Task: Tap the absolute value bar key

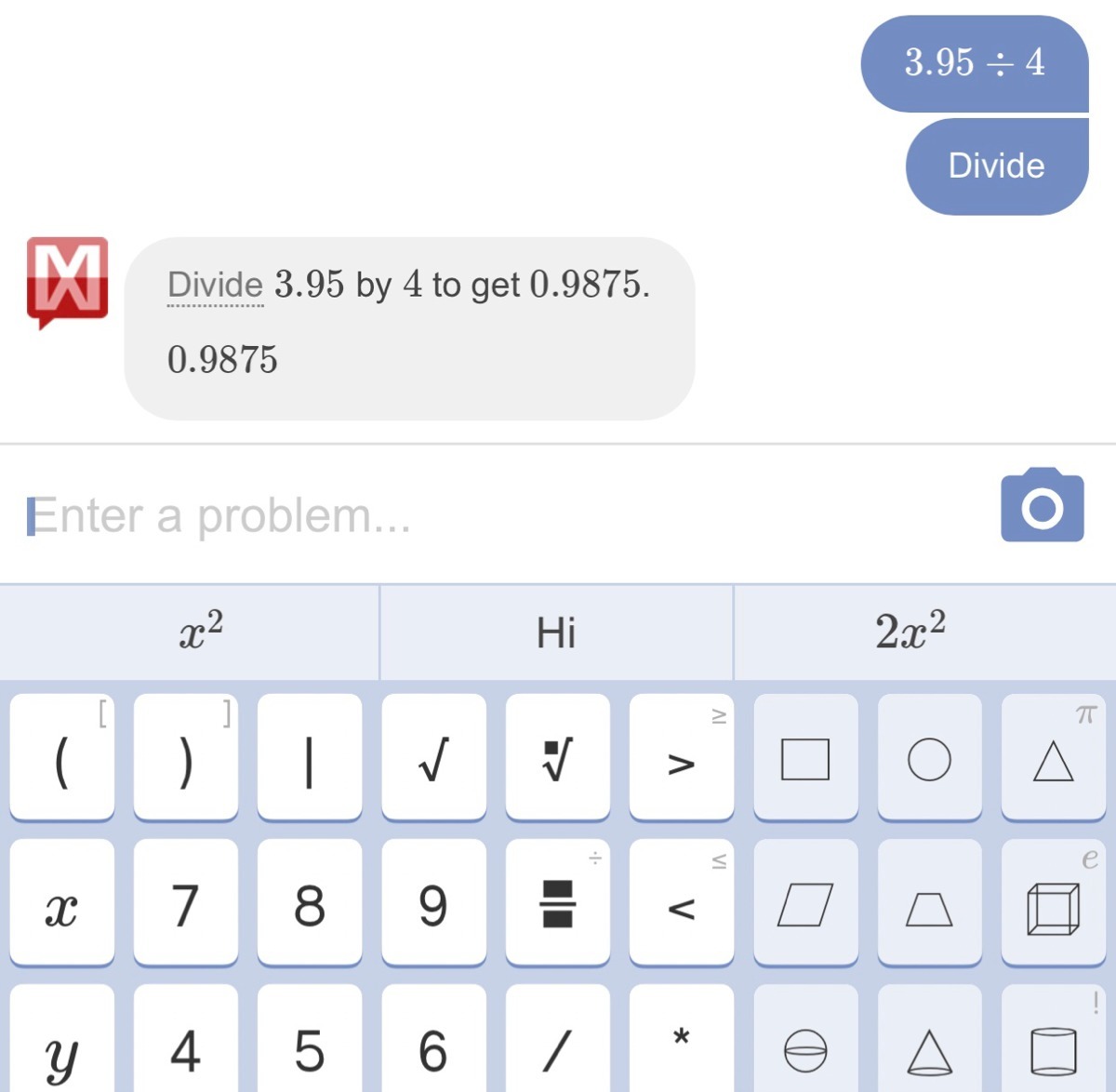Action: click(309, 757)
